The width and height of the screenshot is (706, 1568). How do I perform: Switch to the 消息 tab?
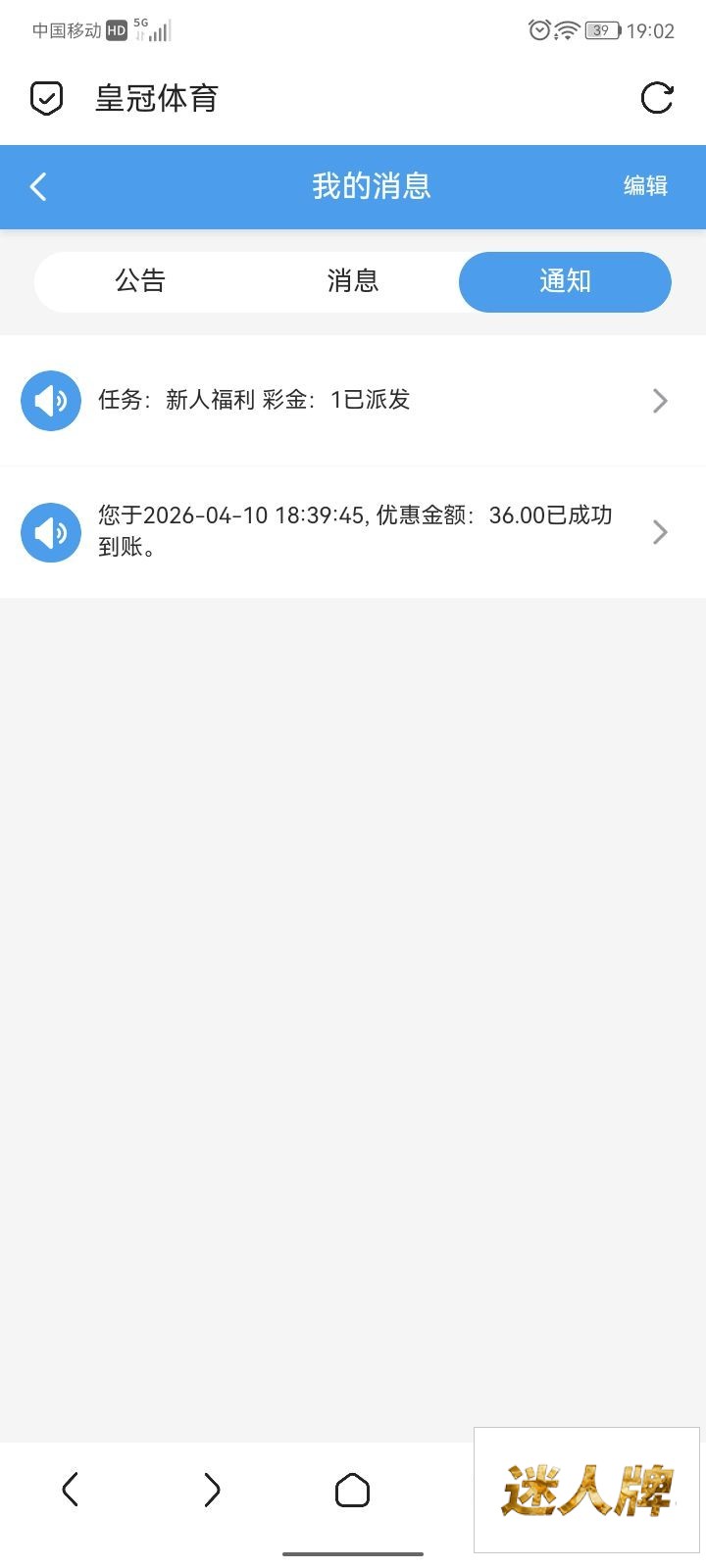coord(353,281)
